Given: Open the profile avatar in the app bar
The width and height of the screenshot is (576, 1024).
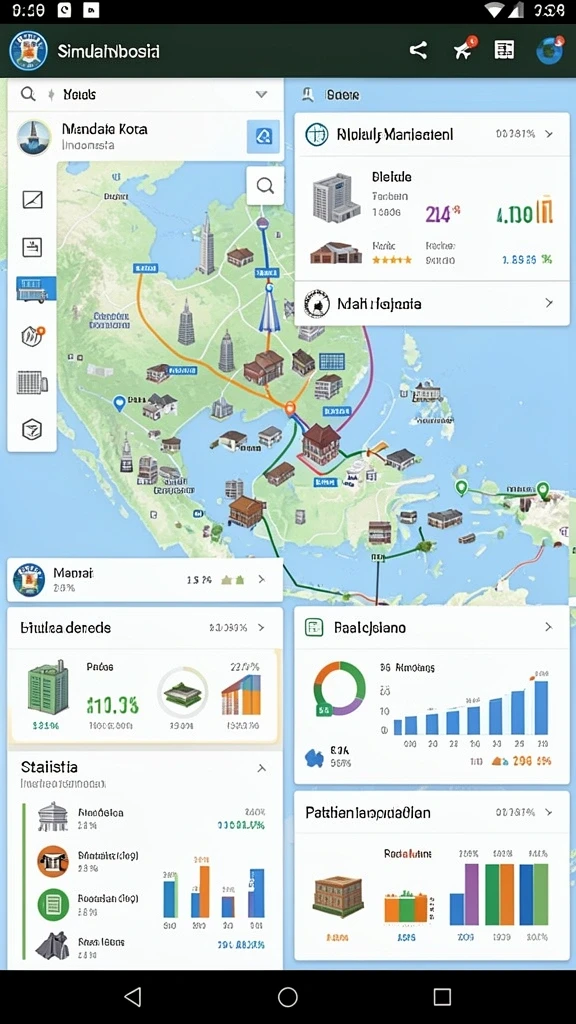Looking at the screenshot, I should [x=549, y=50].
